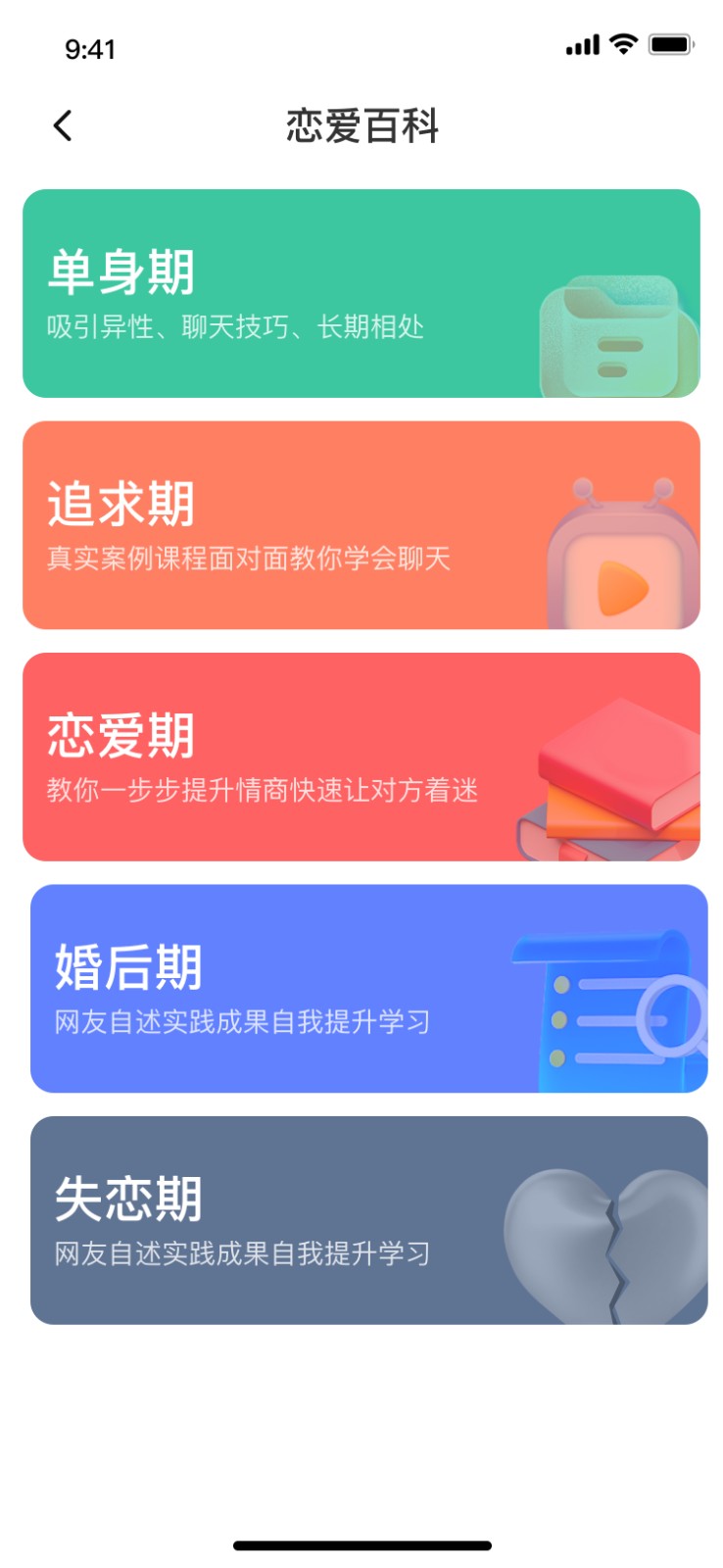Select the 恋爱期 card

[361, 757]
